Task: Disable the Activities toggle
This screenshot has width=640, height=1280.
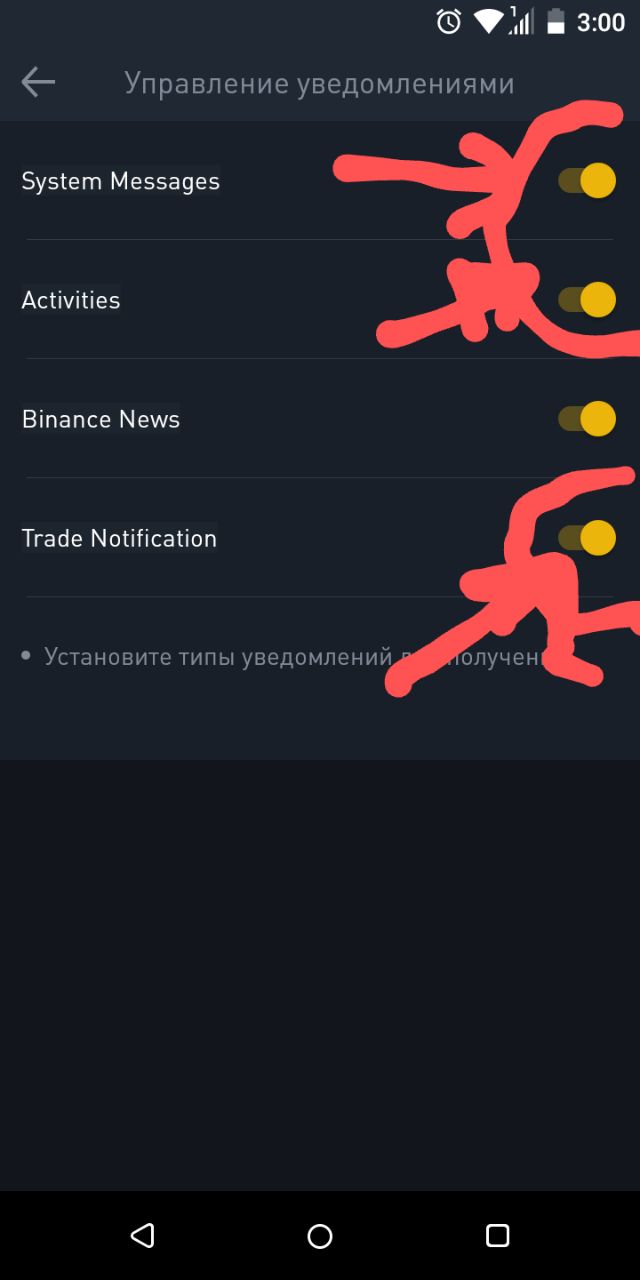Action: (587, 300)
